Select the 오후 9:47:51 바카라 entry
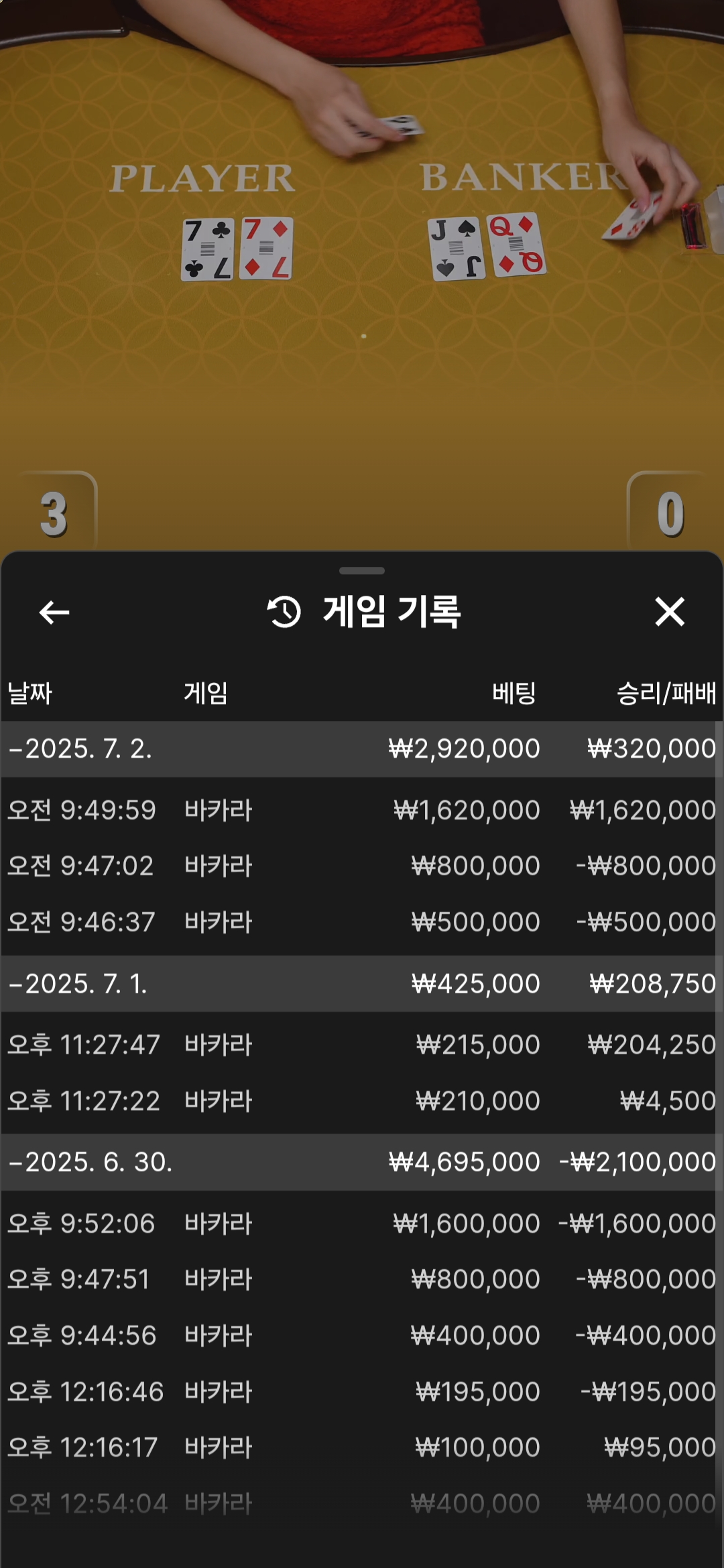Image resolution: width=724 pixels, height=1568 pixels. coord(362,1279)
